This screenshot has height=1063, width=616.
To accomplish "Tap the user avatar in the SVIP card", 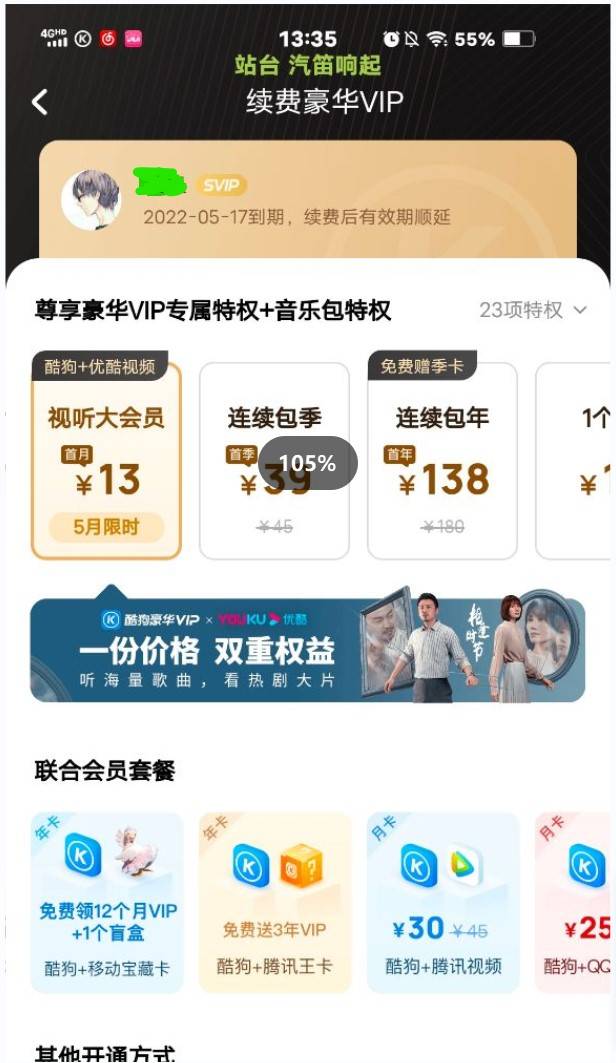I will (91, 199).
